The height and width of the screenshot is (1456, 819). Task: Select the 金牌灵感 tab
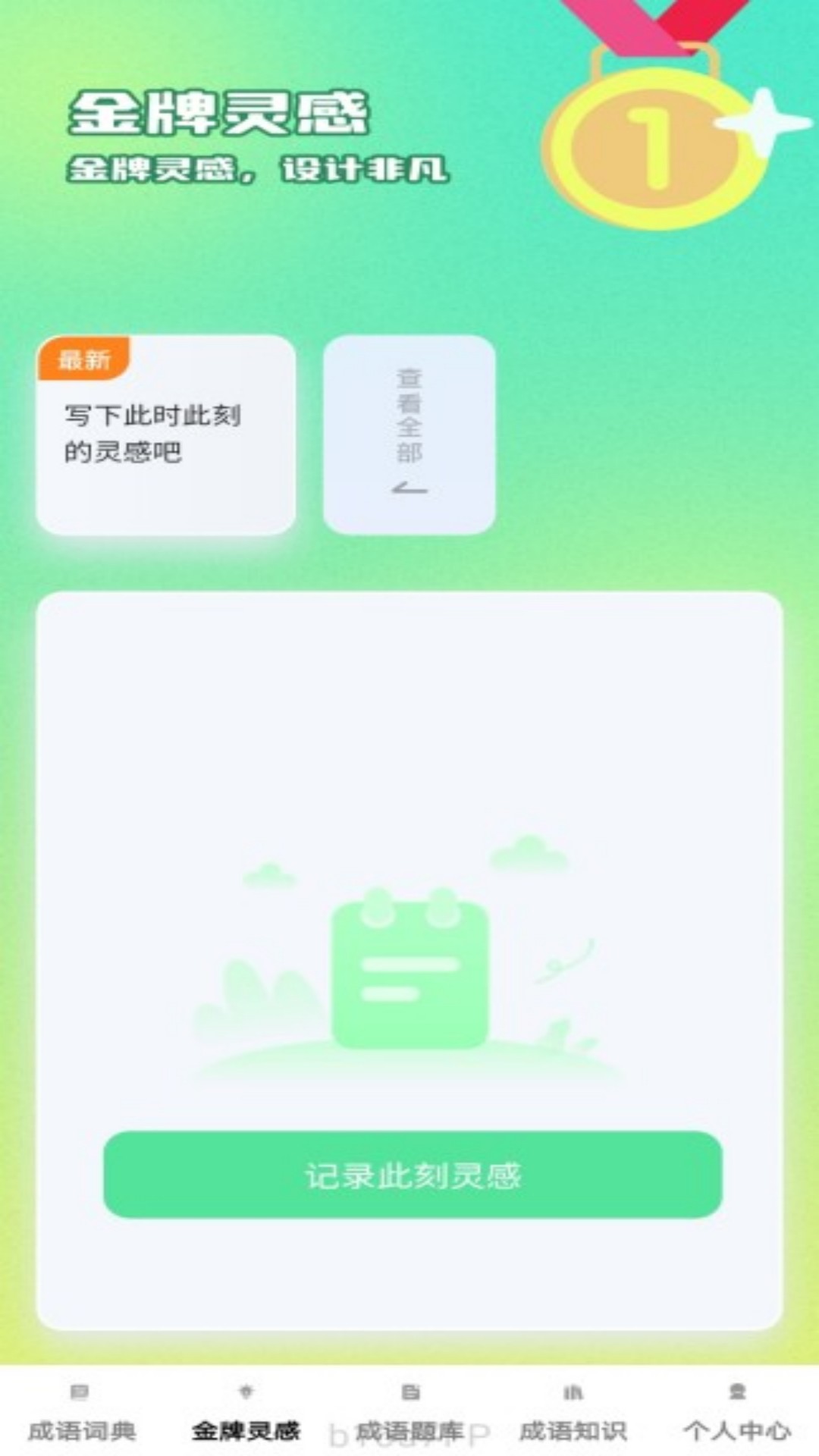coord(246,1415)
